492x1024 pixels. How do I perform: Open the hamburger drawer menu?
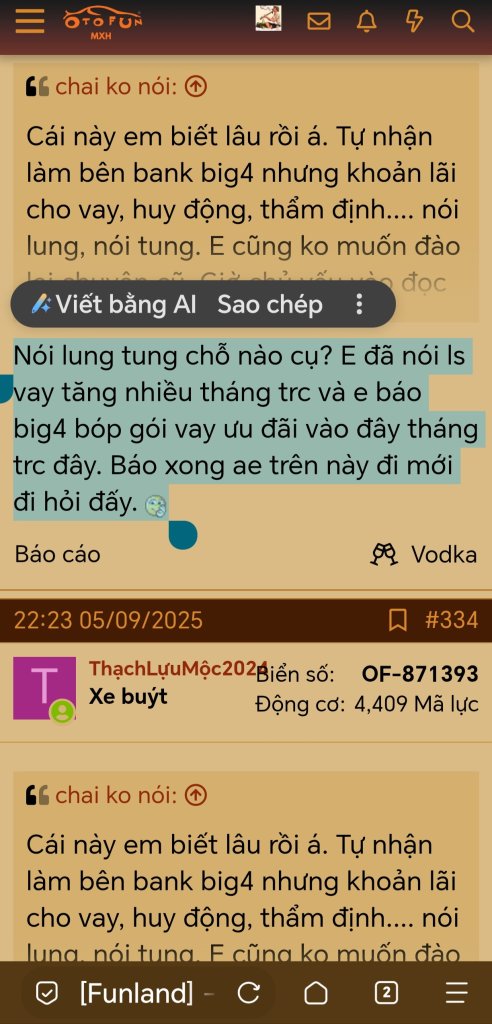coord(29,22)
